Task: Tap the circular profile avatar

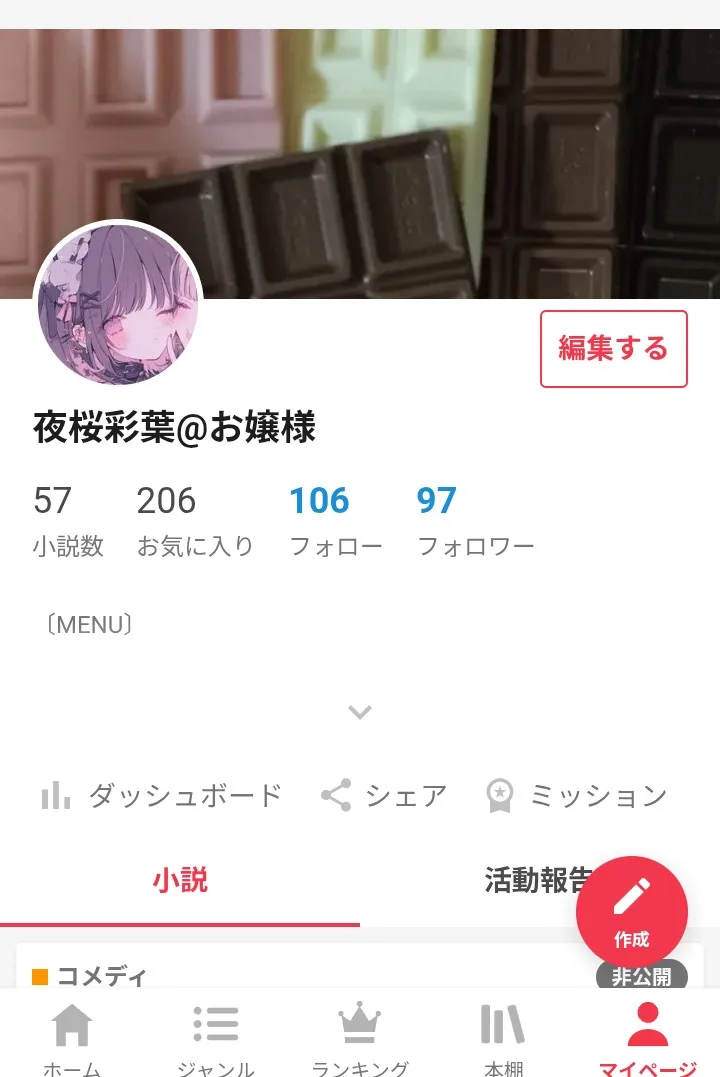Action: point(118,305)
